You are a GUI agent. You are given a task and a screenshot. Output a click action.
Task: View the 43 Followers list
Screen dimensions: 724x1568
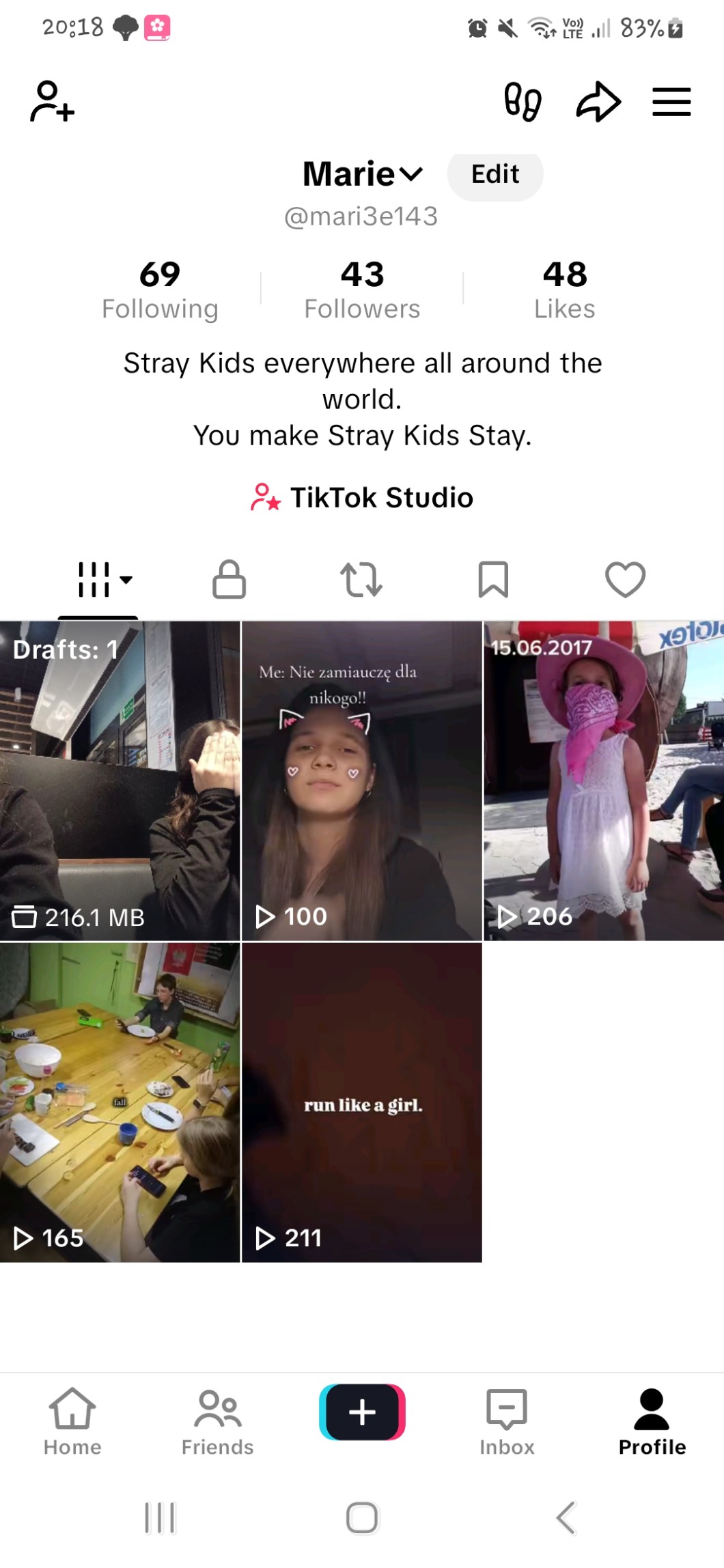pos(362,290)
